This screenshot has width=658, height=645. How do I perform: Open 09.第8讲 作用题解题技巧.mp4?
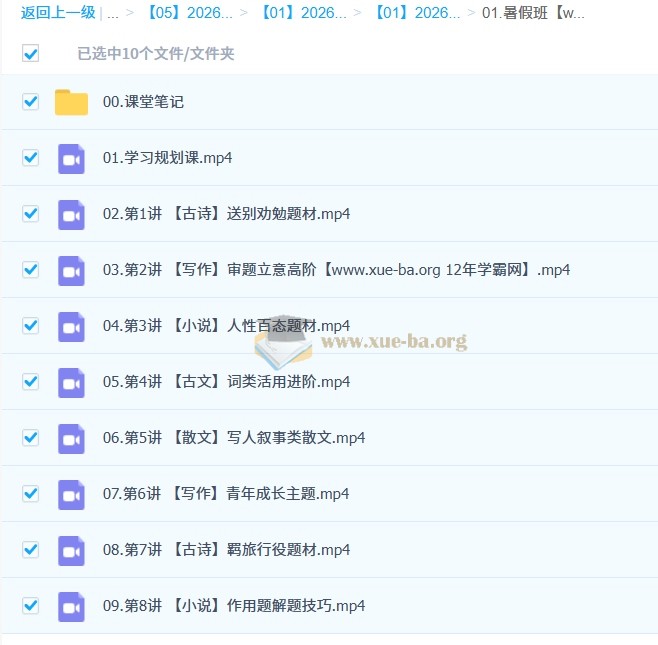(x=234, y=606)
